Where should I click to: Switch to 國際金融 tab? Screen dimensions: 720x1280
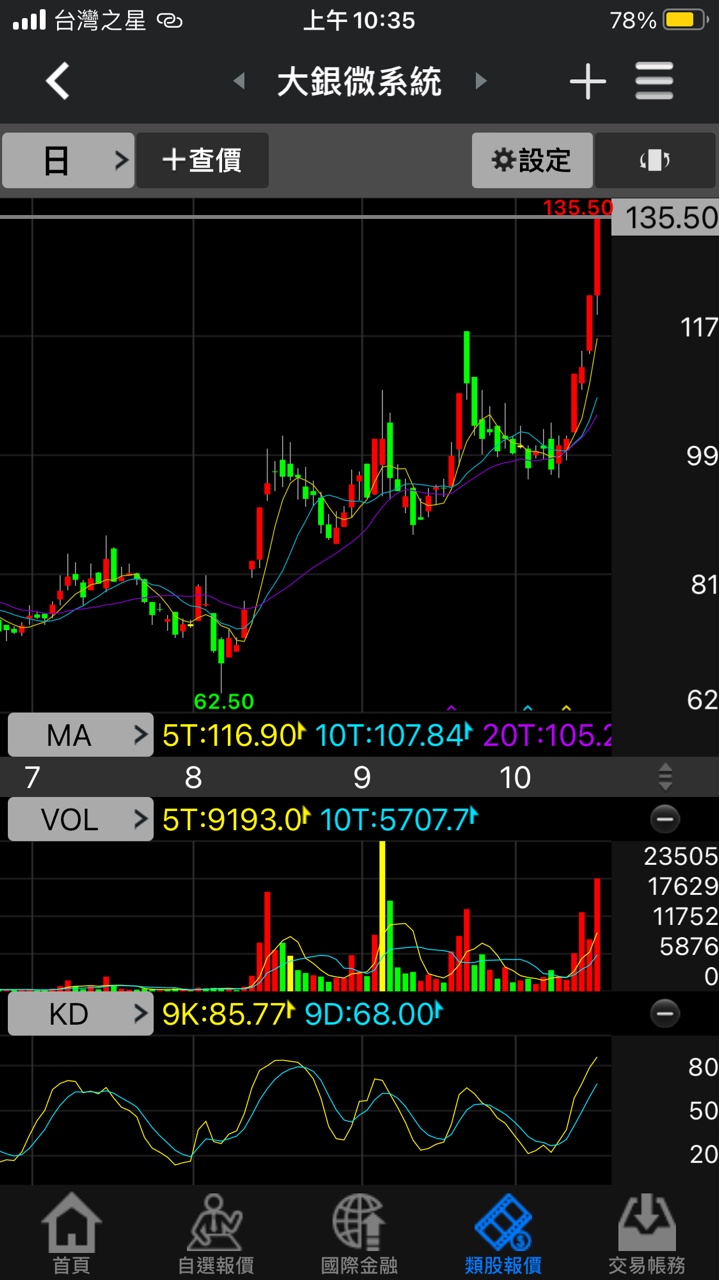tap(360, 1235)
